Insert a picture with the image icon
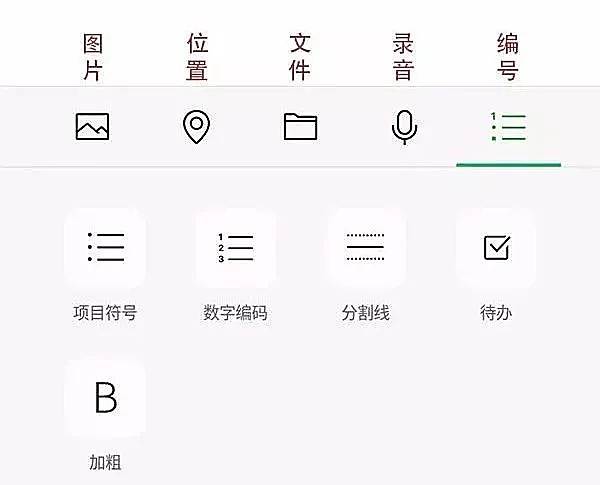This screenshot has height=485, width=600. pyautogui.click(x=92, y=127)
